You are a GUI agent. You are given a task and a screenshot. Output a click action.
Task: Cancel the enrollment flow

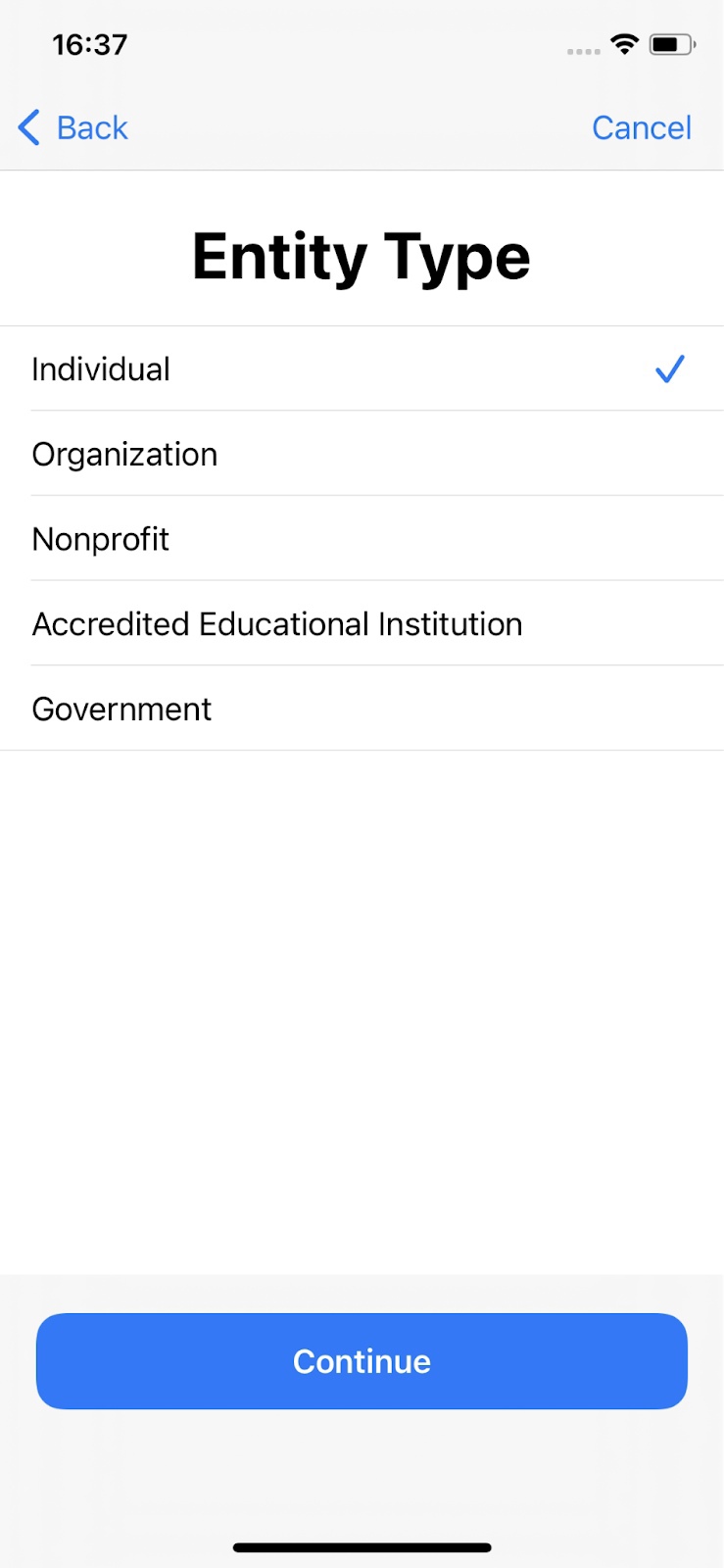tap(641, 127)
